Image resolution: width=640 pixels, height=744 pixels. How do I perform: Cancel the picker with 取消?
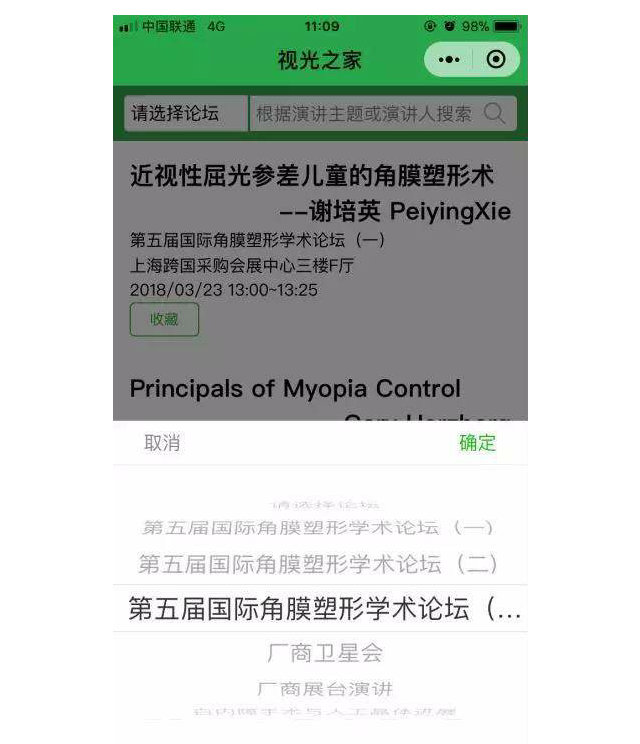[x=162, y=443]
